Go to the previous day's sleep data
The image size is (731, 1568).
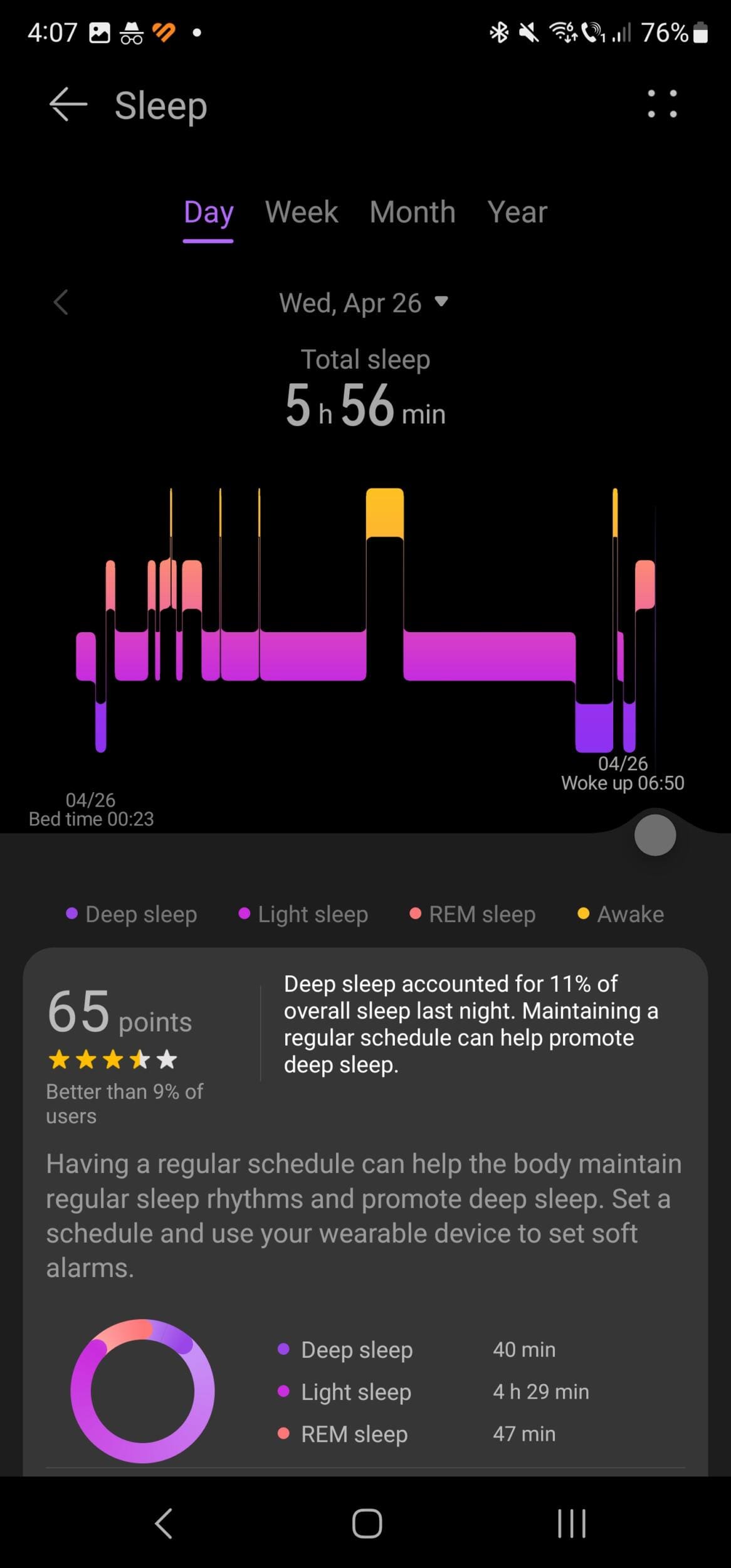[61, 303]
